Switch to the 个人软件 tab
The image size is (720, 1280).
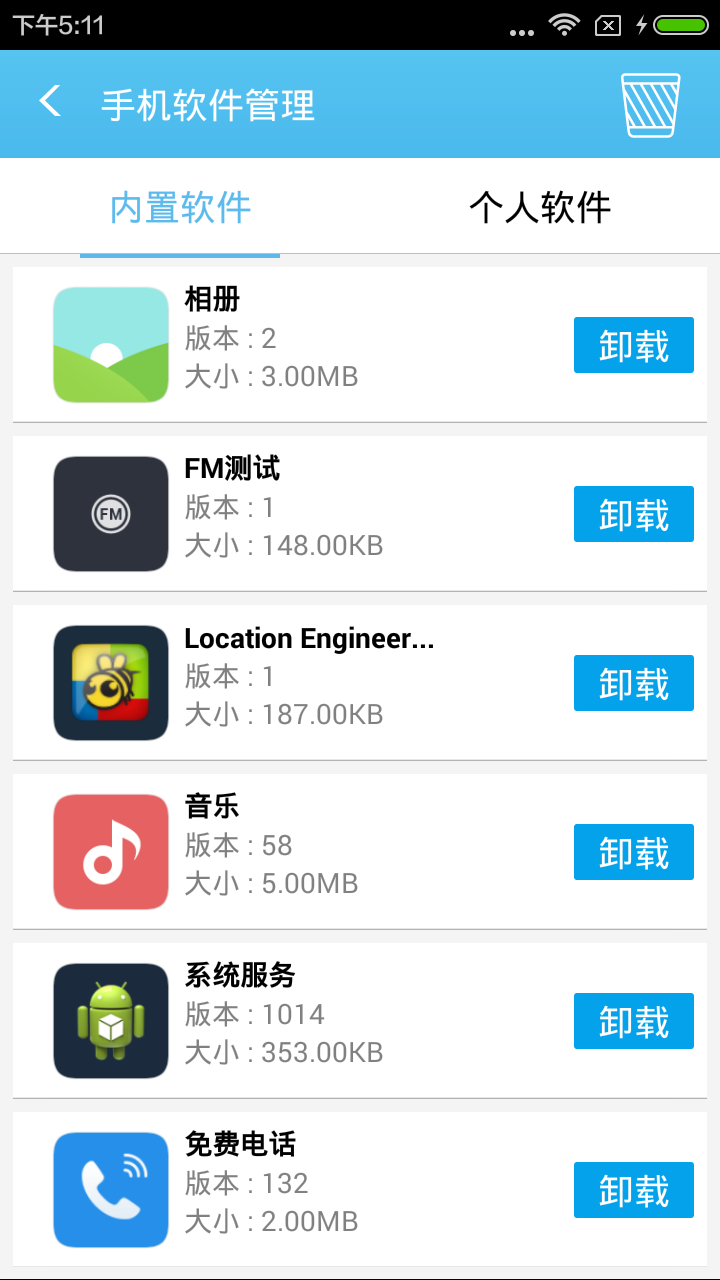point(540,207)
